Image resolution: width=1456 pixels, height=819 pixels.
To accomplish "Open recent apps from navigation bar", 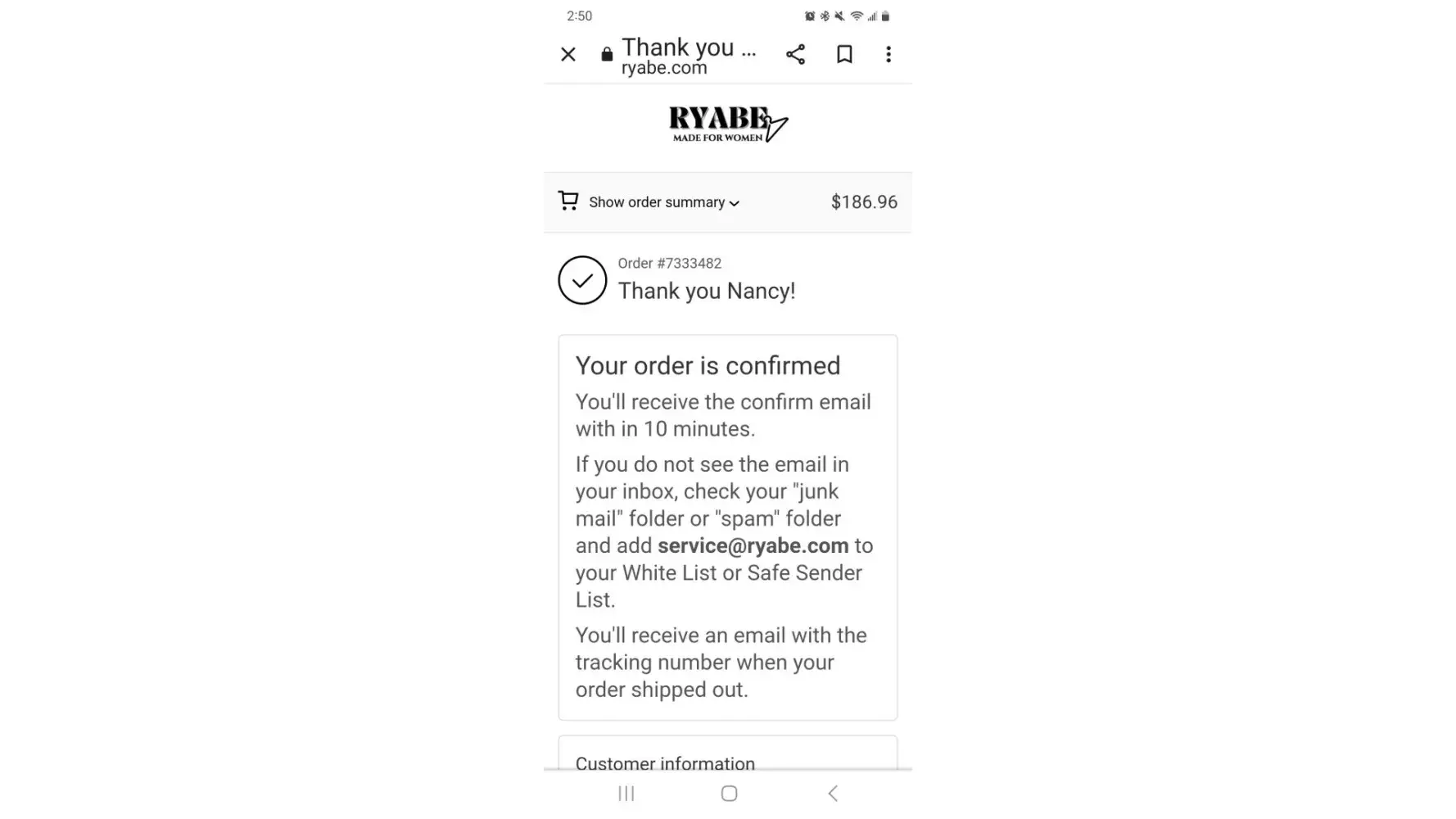I will pos(626,793).
